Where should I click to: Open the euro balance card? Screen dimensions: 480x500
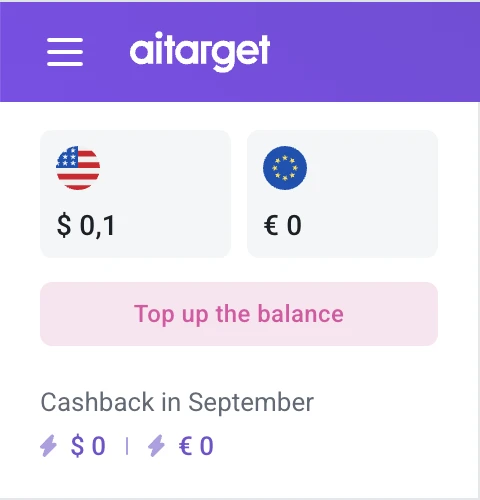coord(342,194)
